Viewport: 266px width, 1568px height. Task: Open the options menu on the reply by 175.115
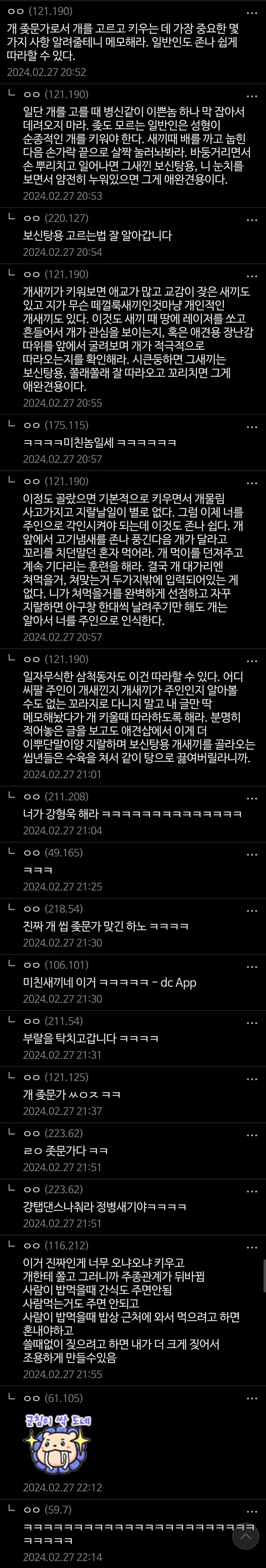251,426
